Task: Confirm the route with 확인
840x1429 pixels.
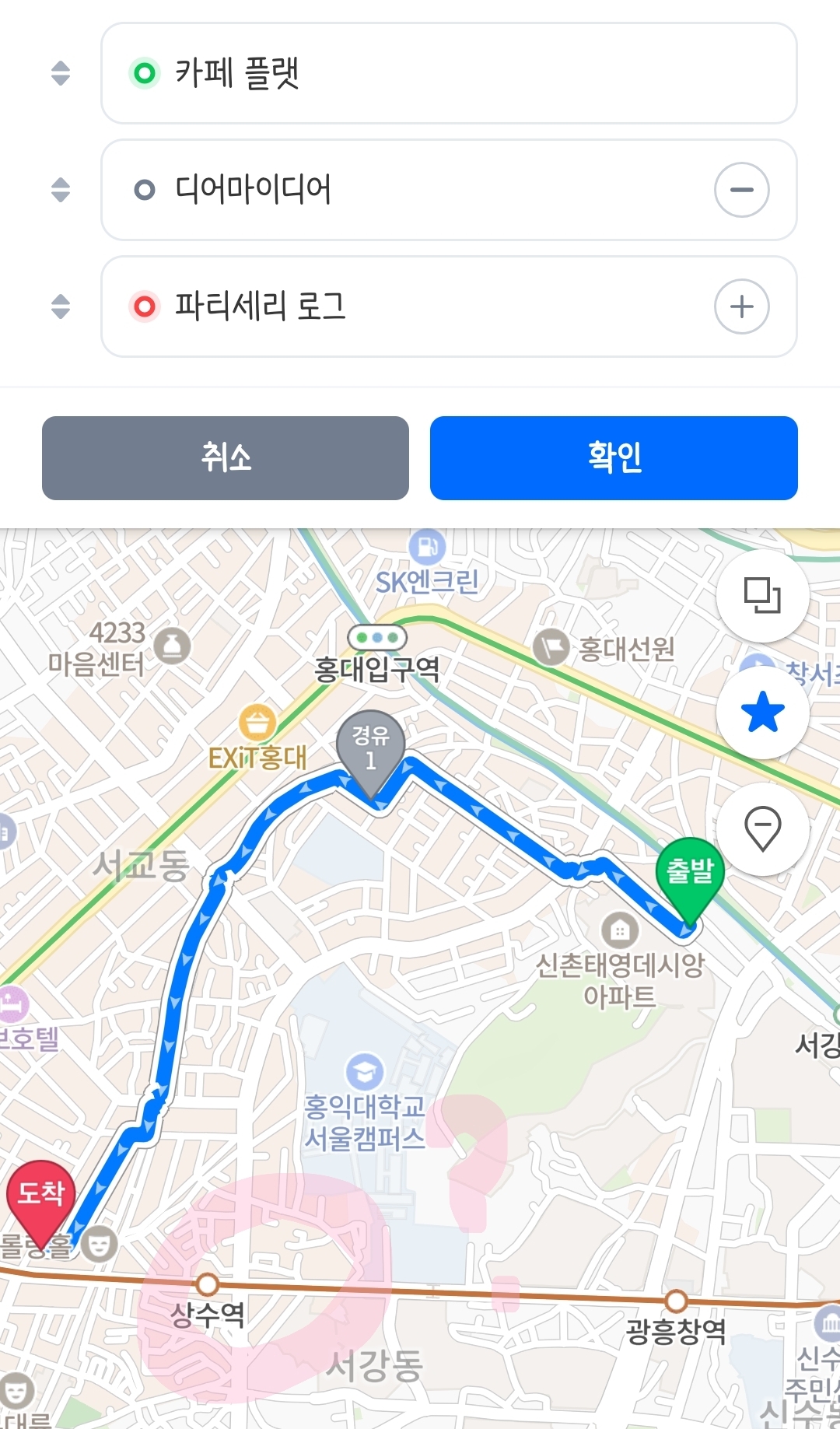Action: [614, 457]
